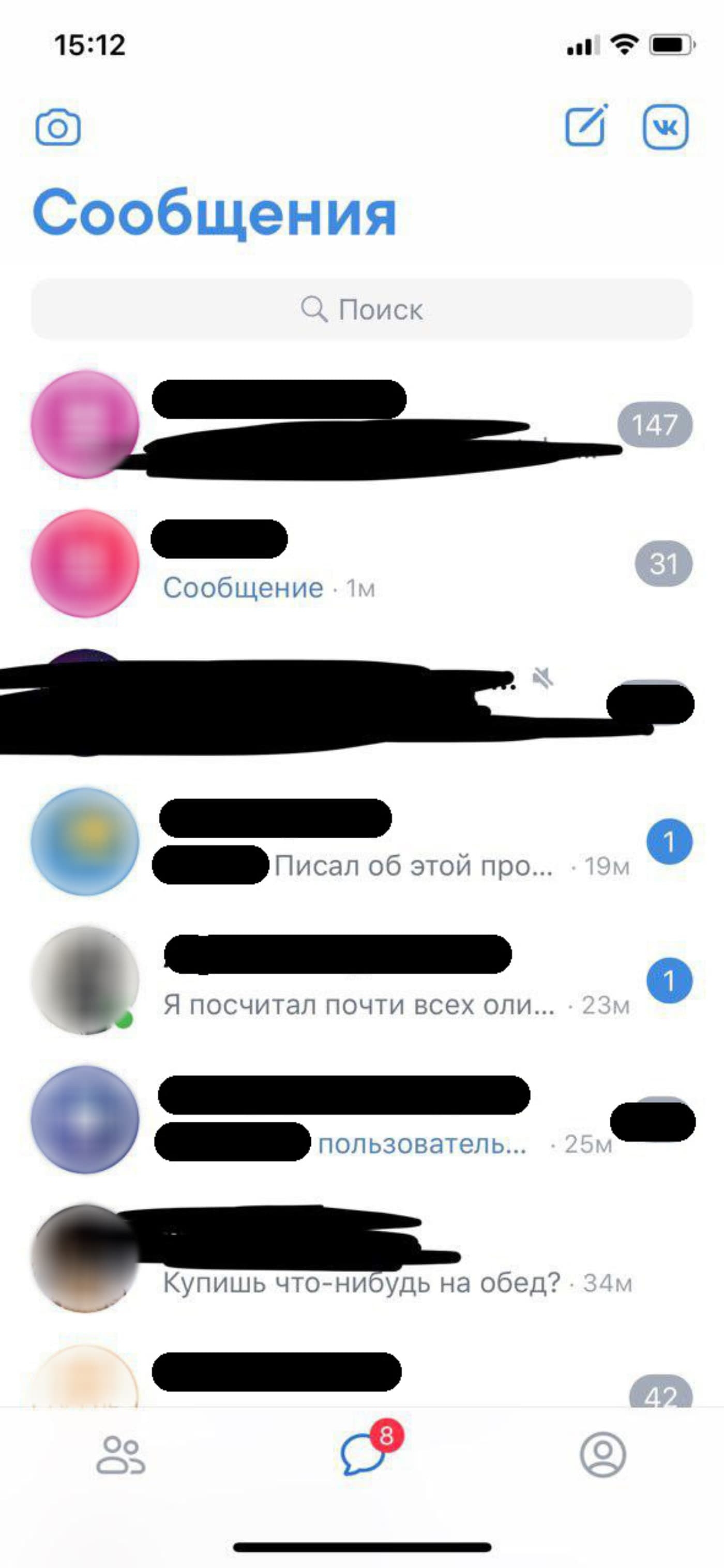Open the VK app icon
The width and height of the screenshot is (724, 1568).
pos(666,127)
